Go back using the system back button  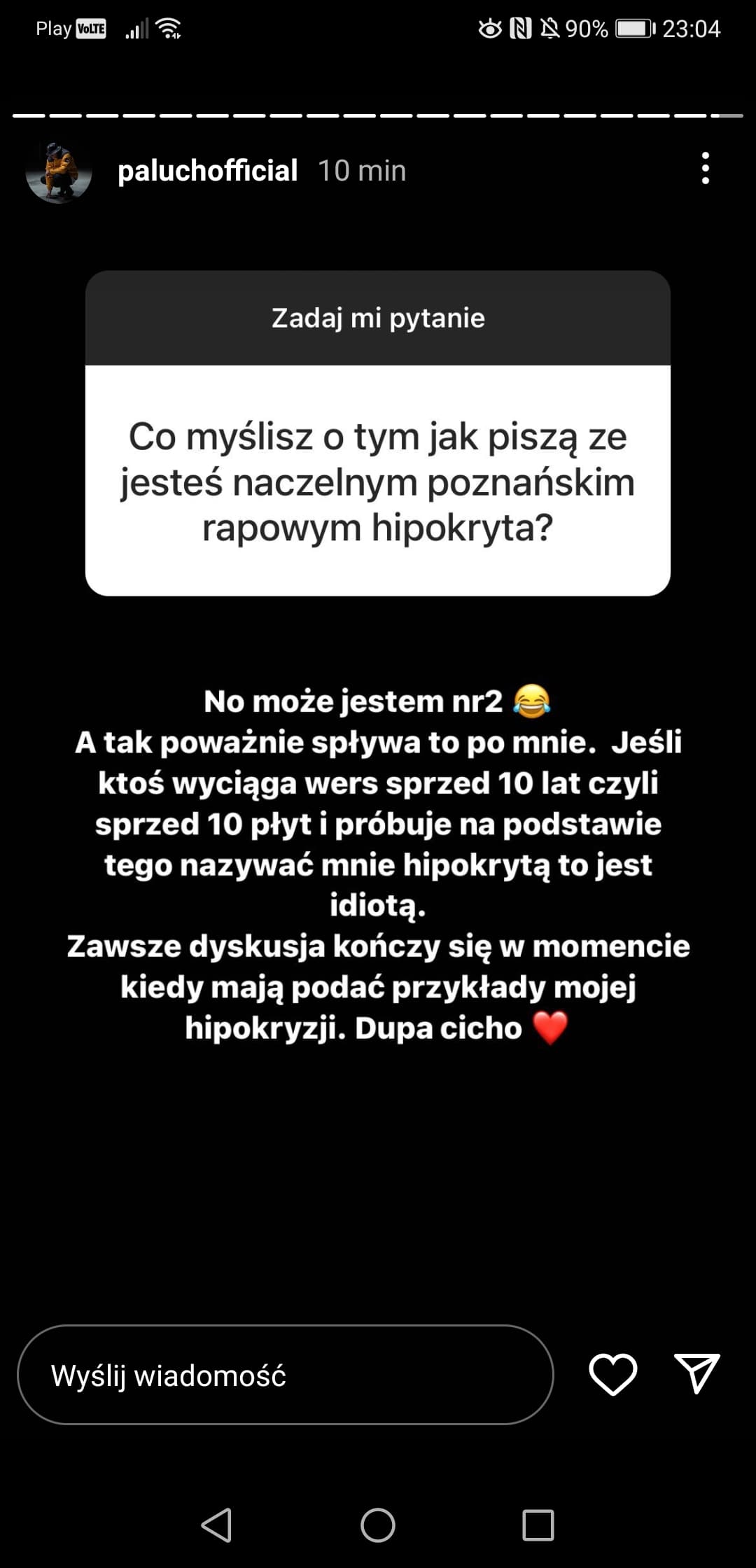217,1525
